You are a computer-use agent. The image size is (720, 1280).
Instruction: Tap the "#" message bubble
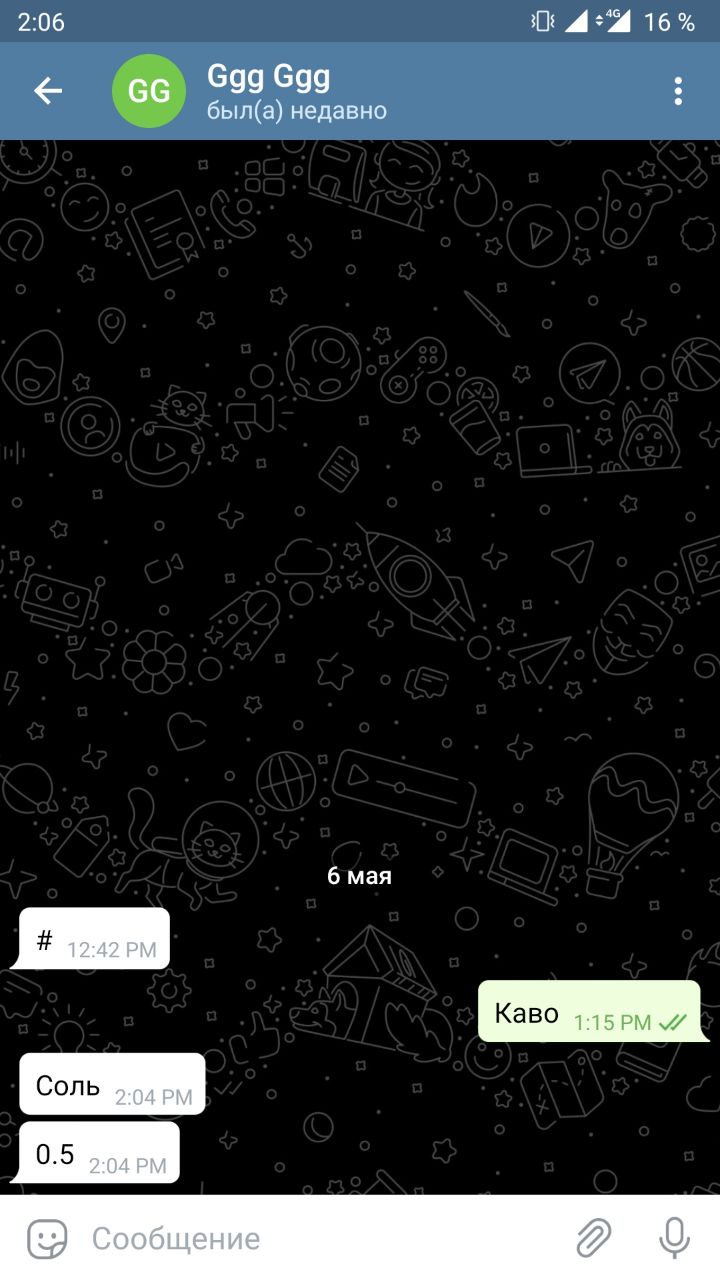point(94,938)
